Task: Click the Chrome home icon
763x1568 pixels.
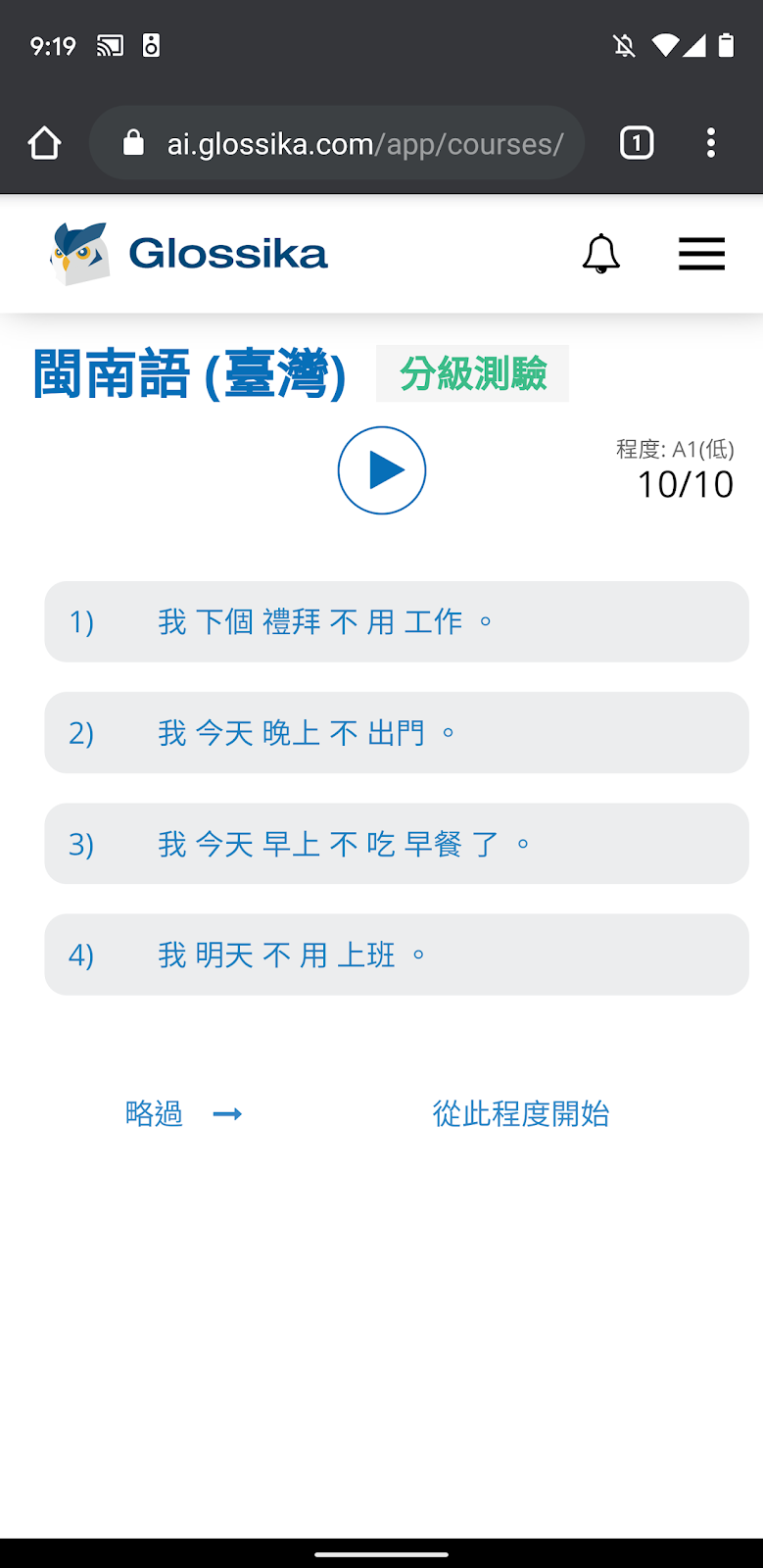Action: (x=43, y=142)
